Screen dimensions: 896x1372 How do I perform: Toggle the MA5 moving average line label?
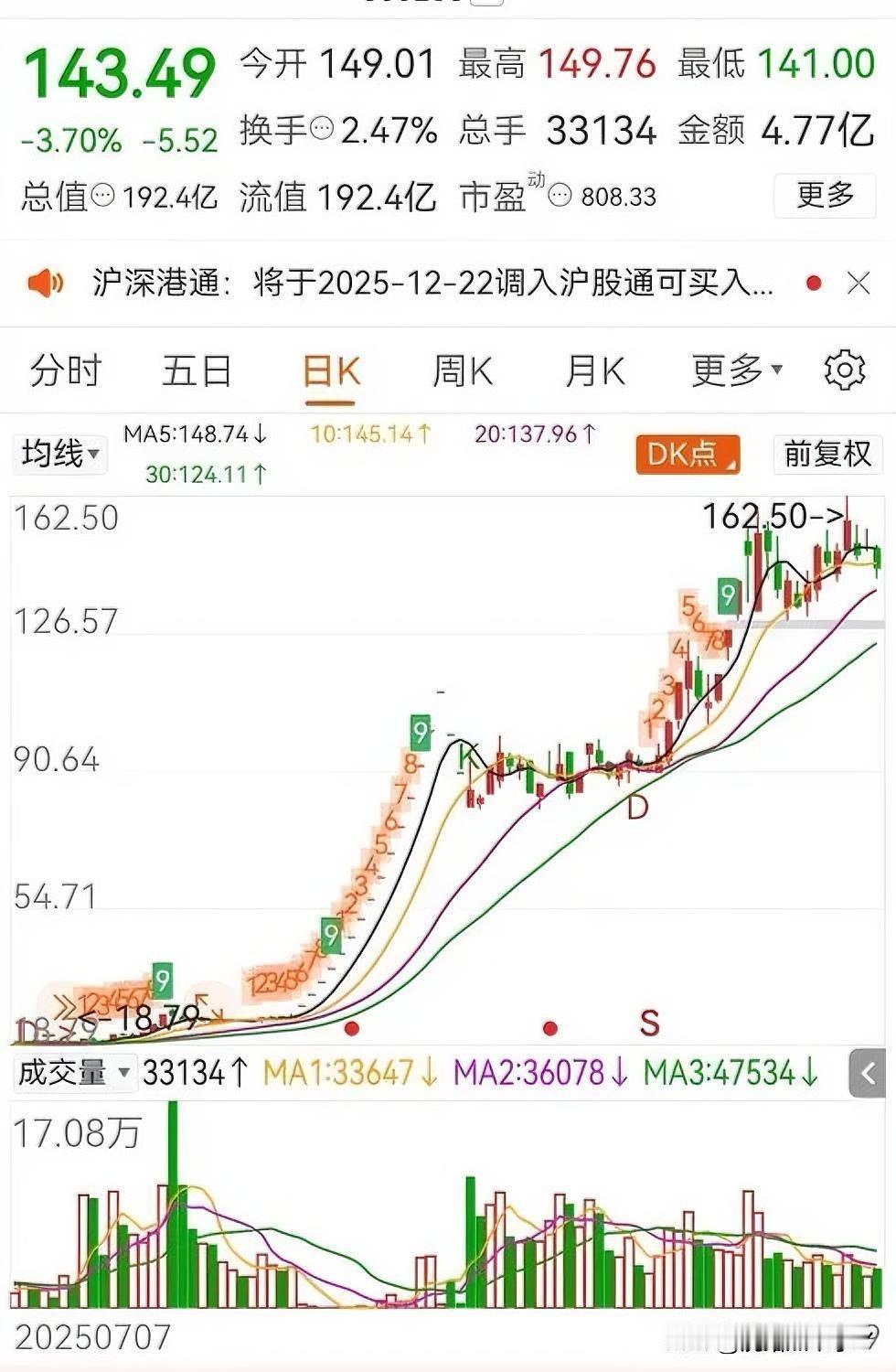tap(192, 434)
